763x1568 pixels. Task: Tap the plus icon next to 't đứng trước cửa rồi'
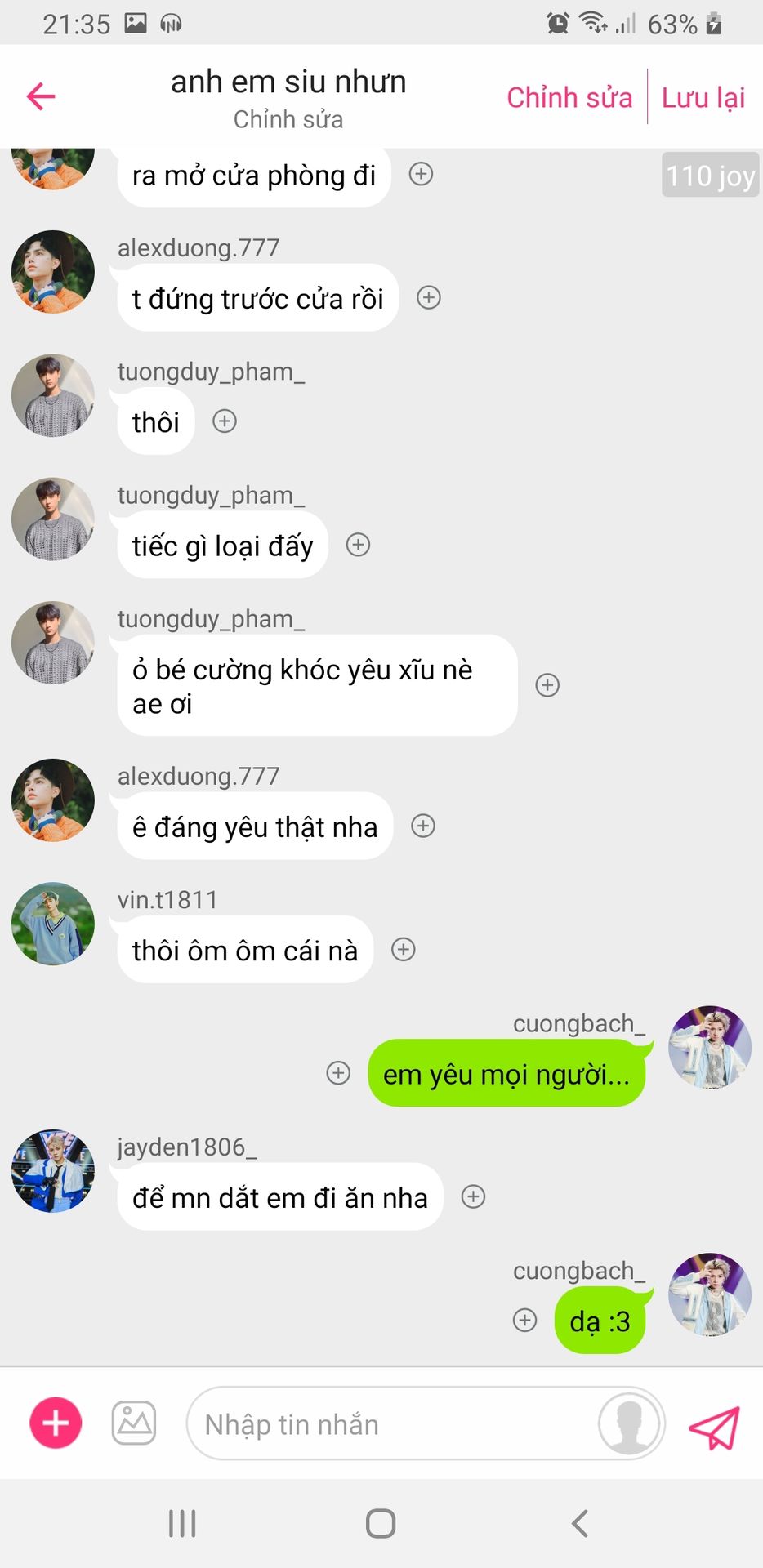coord(429,297)
